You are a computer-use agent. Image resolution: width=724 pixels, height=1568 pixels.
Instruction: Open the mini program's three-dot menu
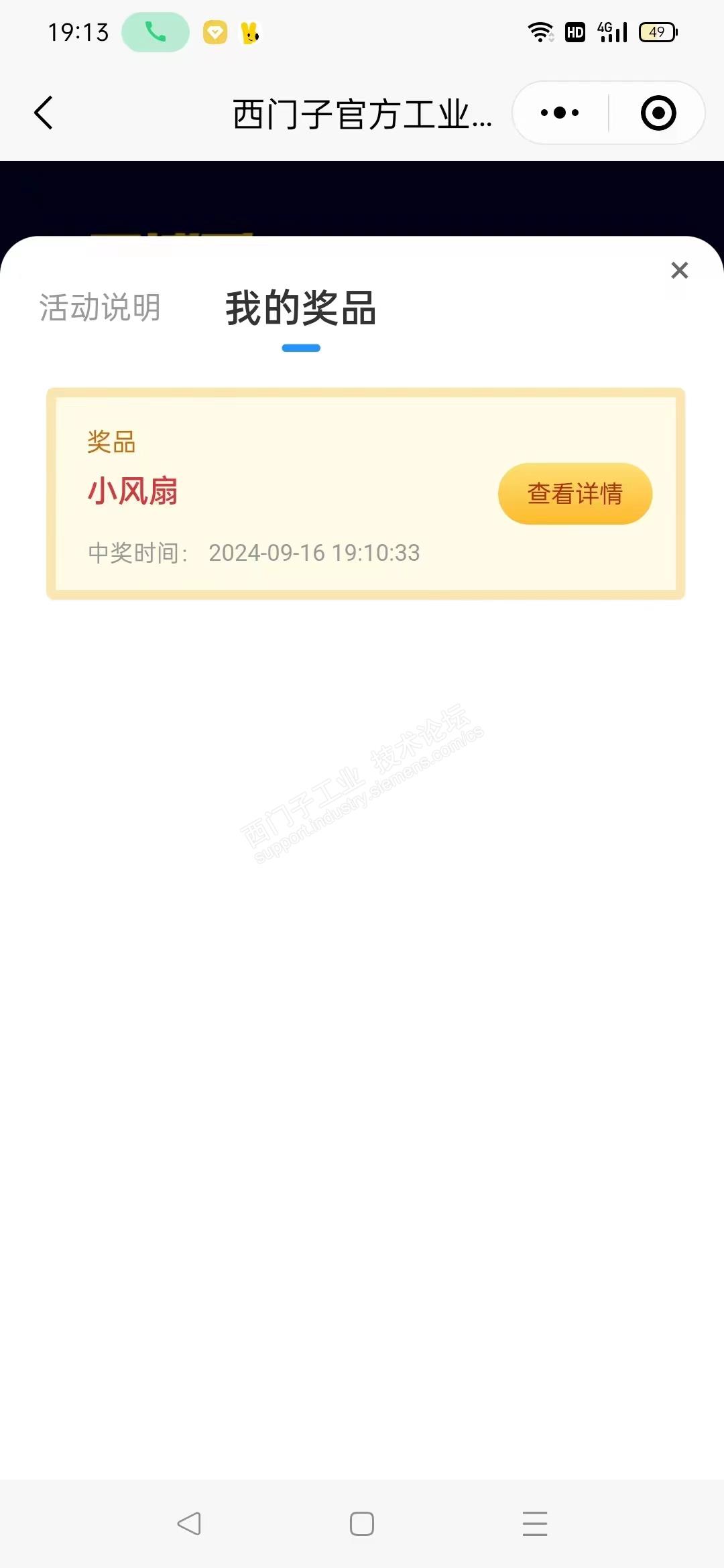(x=560, y=113)
